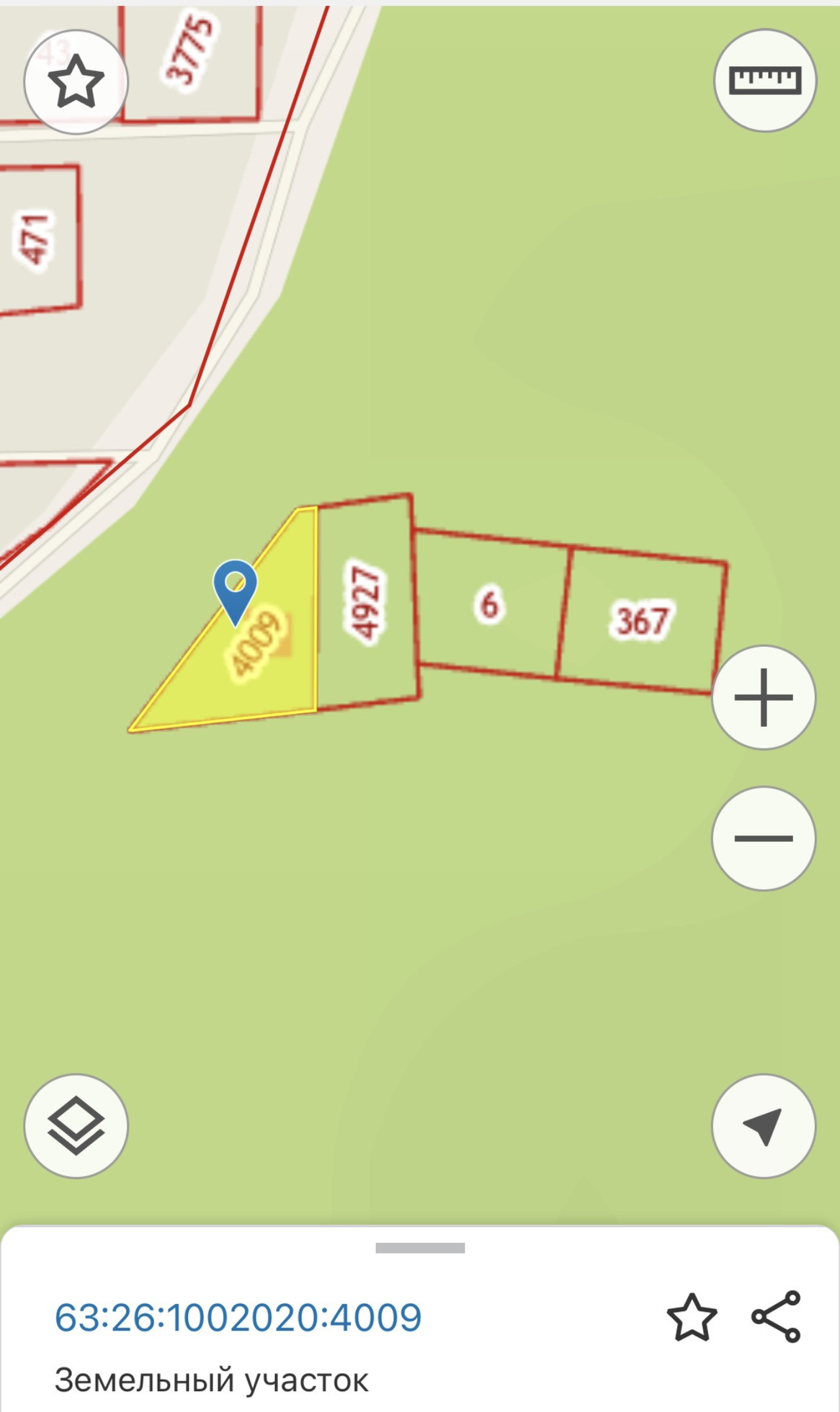Open favorites with the top-left star button
840x1412 pixels.
(x=76, y=81)
